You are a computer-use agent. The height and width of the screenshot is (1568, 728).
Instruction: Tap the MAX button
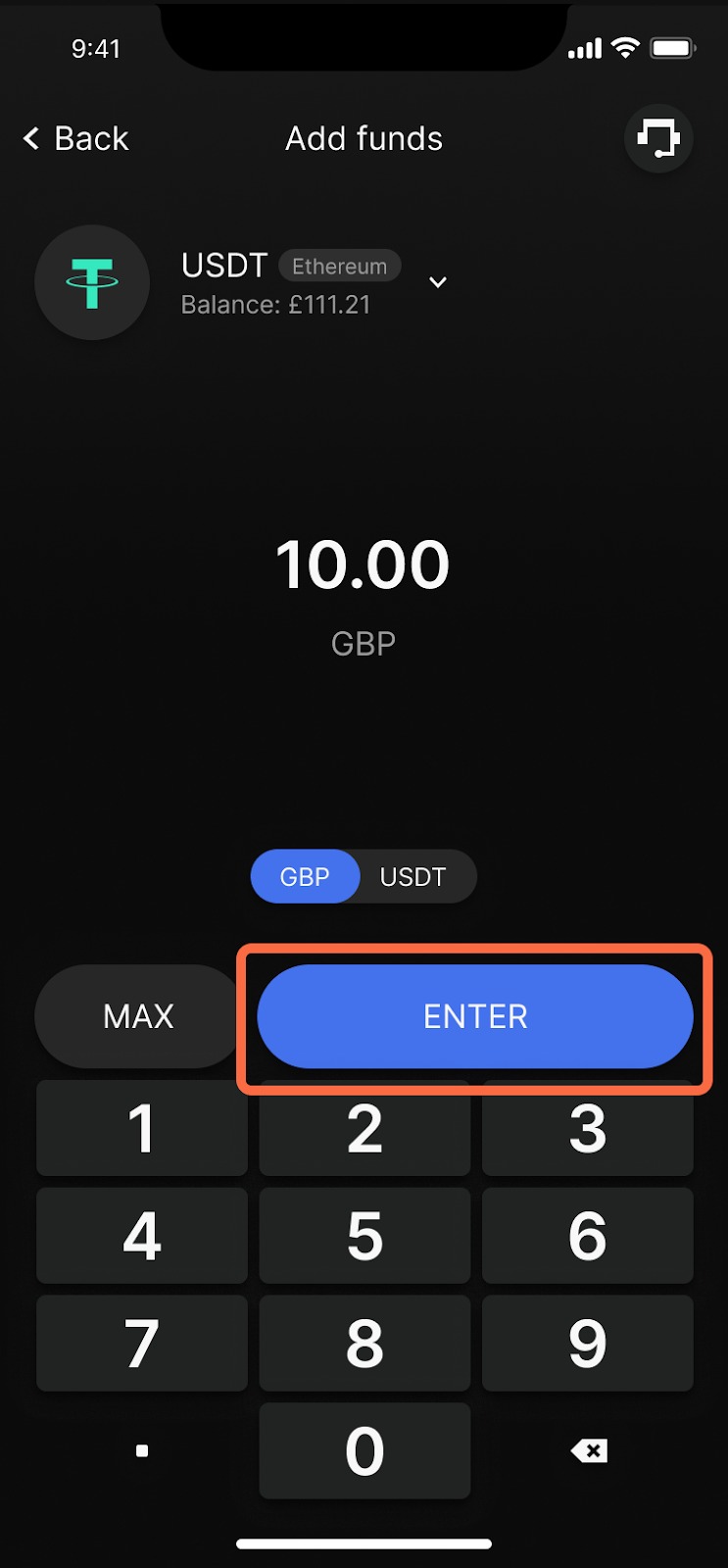pos(138,1016)
